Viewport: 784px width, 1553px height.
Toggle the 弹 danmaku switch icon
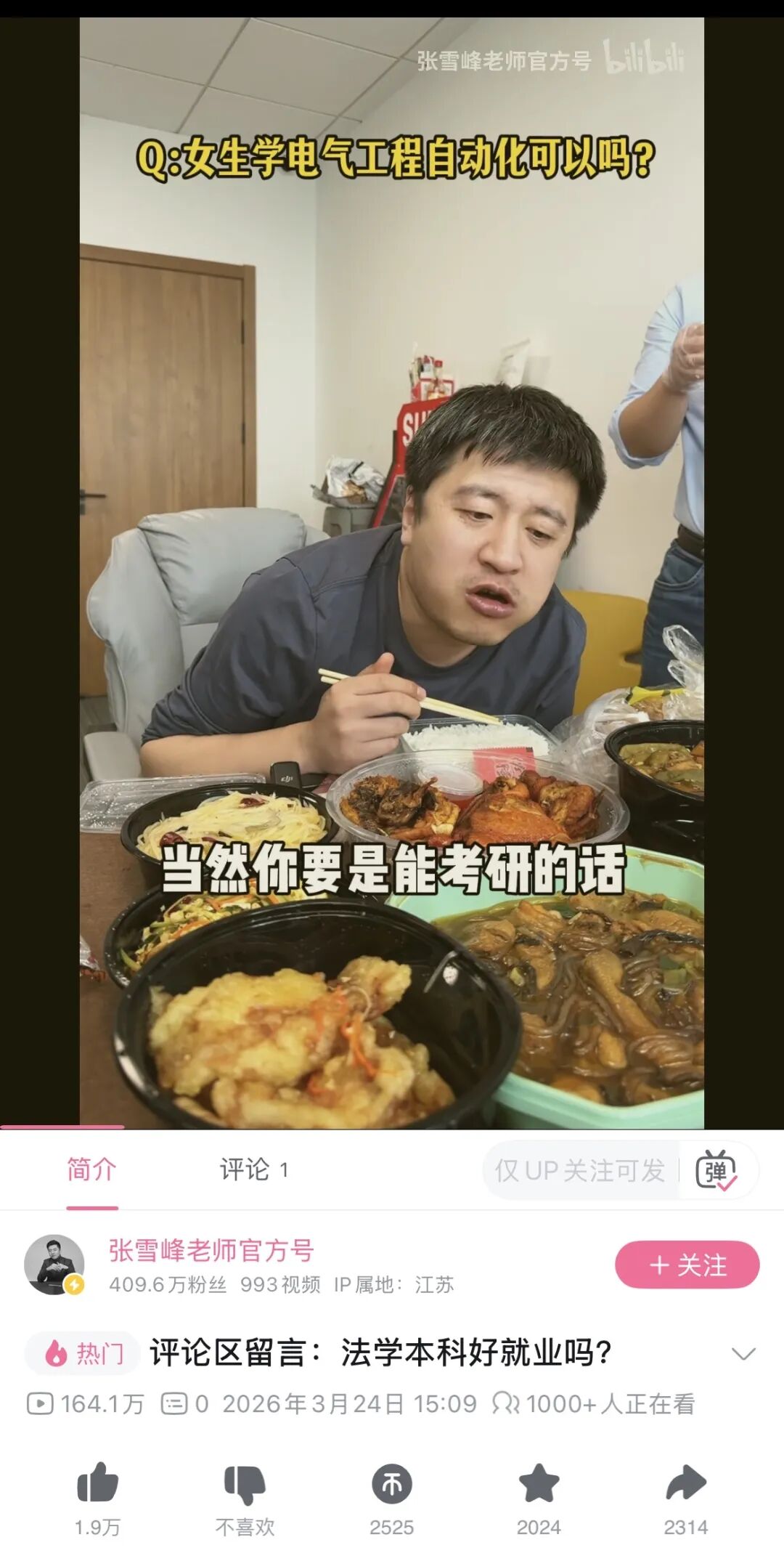[716, 1170]
